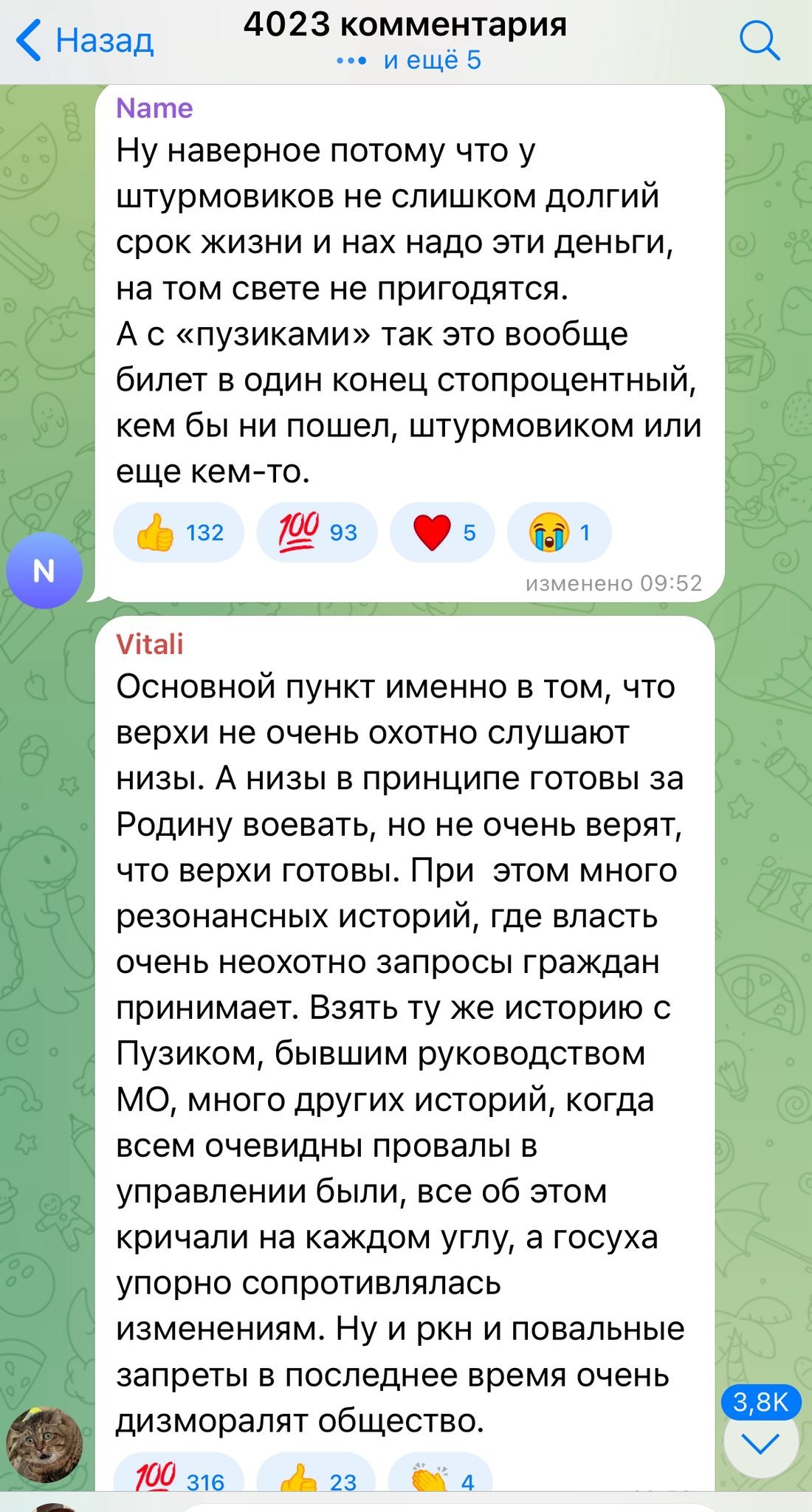Add a thumbs-up on Vitali's comment
812x1512 pixels.
(317, 1478)
